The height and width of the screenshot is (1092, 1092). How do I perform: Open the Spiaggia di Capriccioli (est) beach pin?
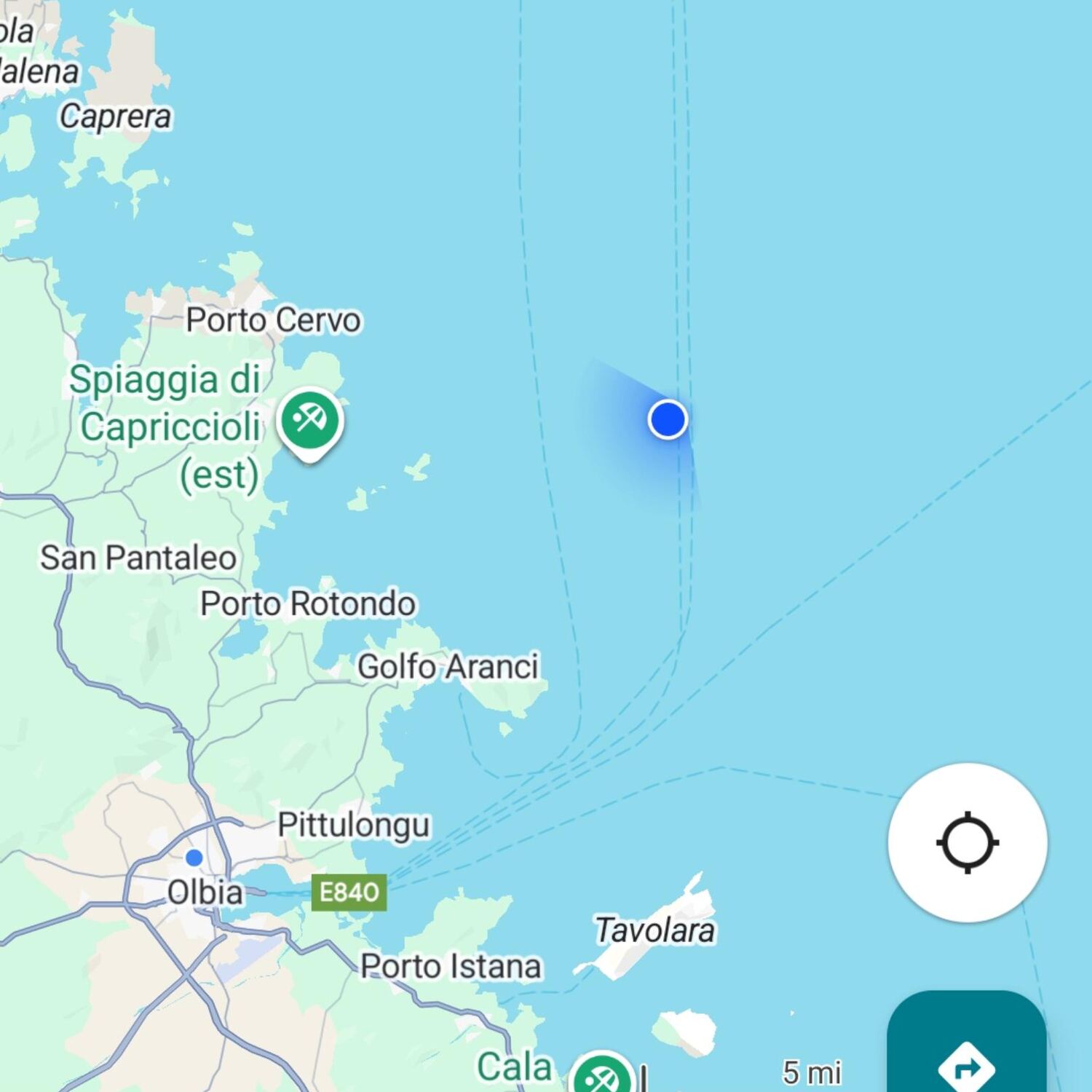coord(310,422)
